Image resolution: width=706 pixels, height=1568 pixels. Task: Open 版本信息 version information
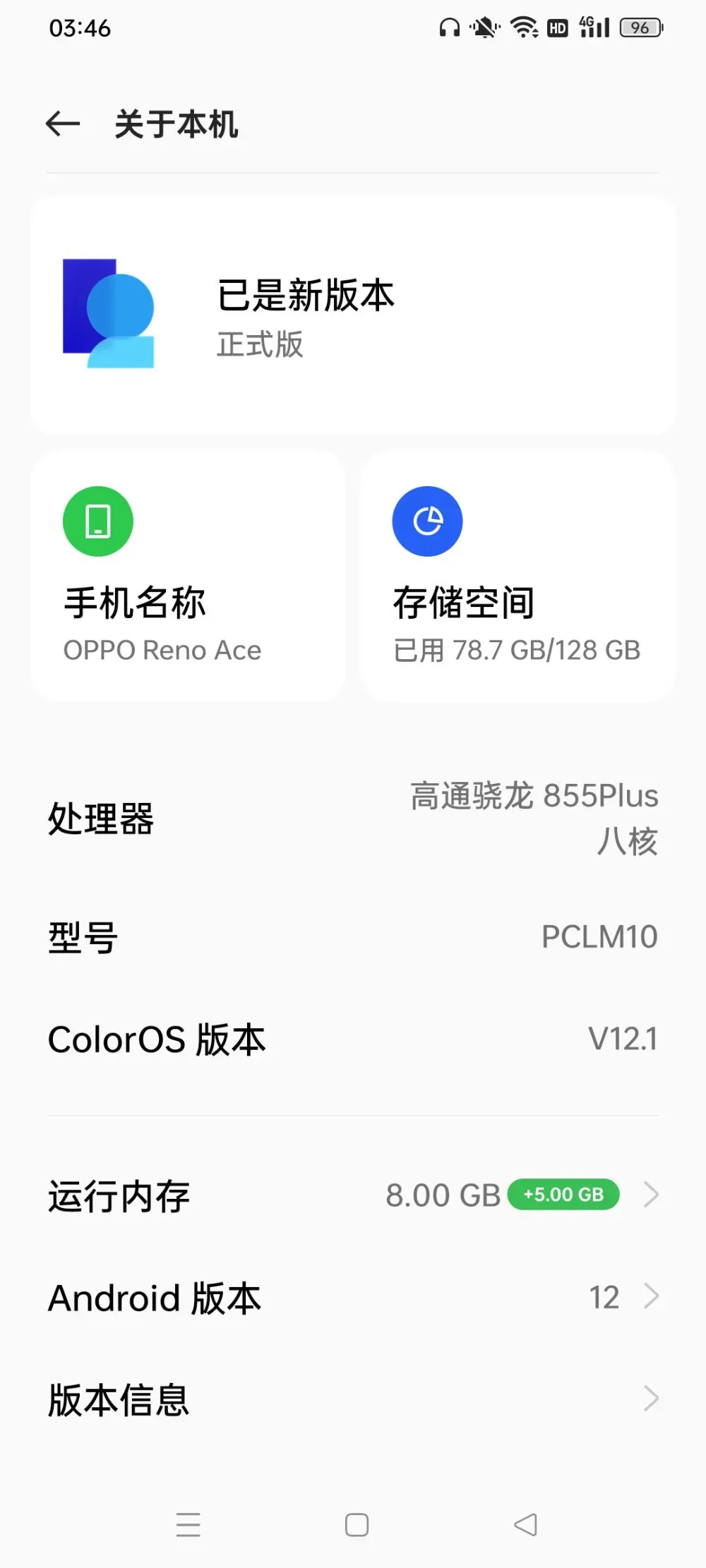click(353, 1399)
